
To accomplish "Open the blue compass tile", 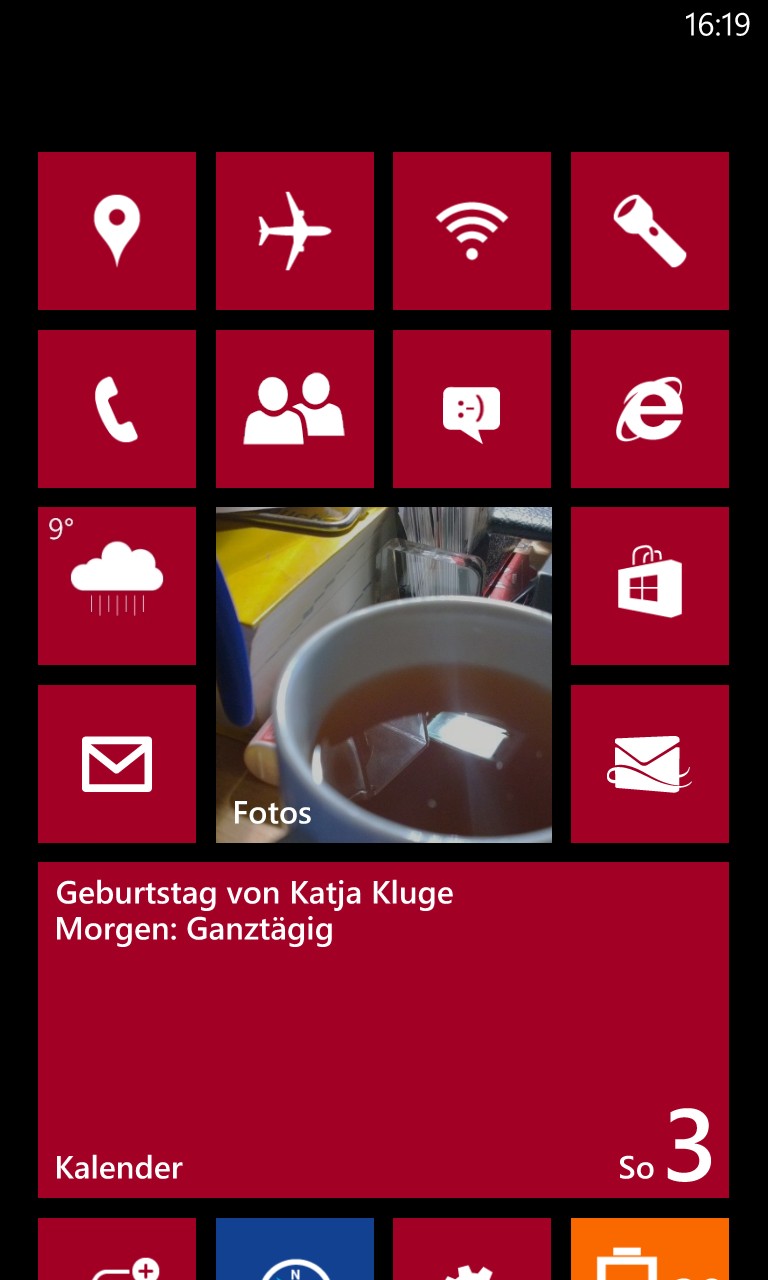I will pos(295,1250).
